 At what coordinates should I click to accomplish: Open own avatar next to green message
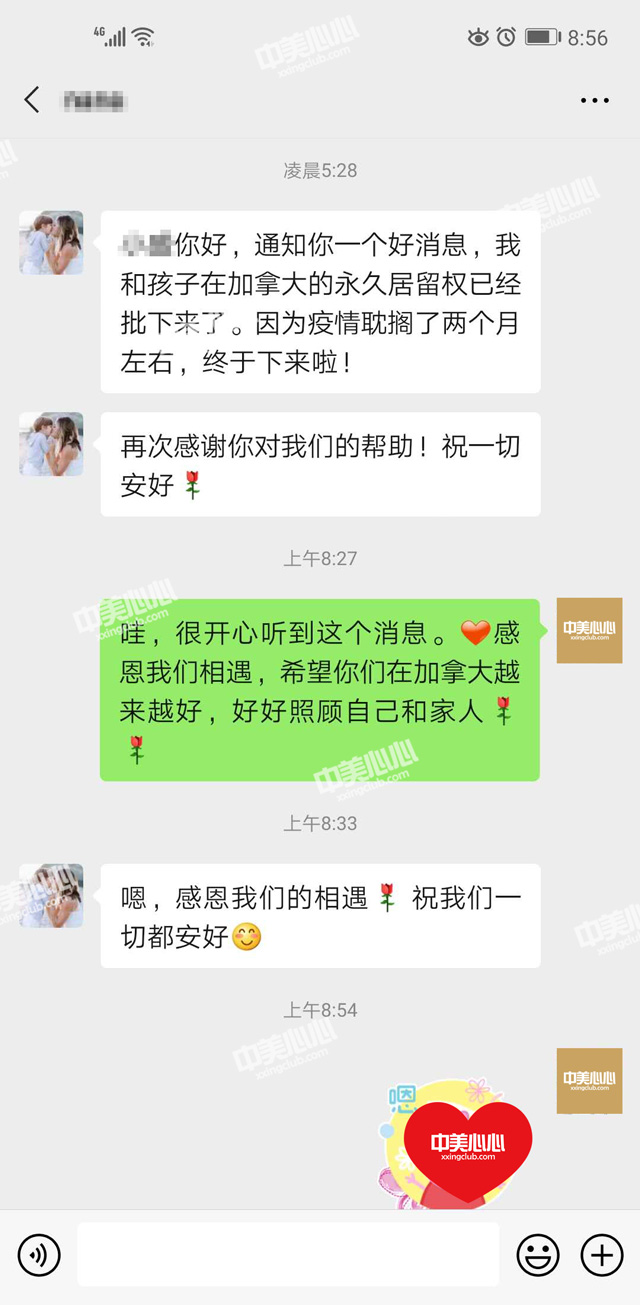coord(589,630)
